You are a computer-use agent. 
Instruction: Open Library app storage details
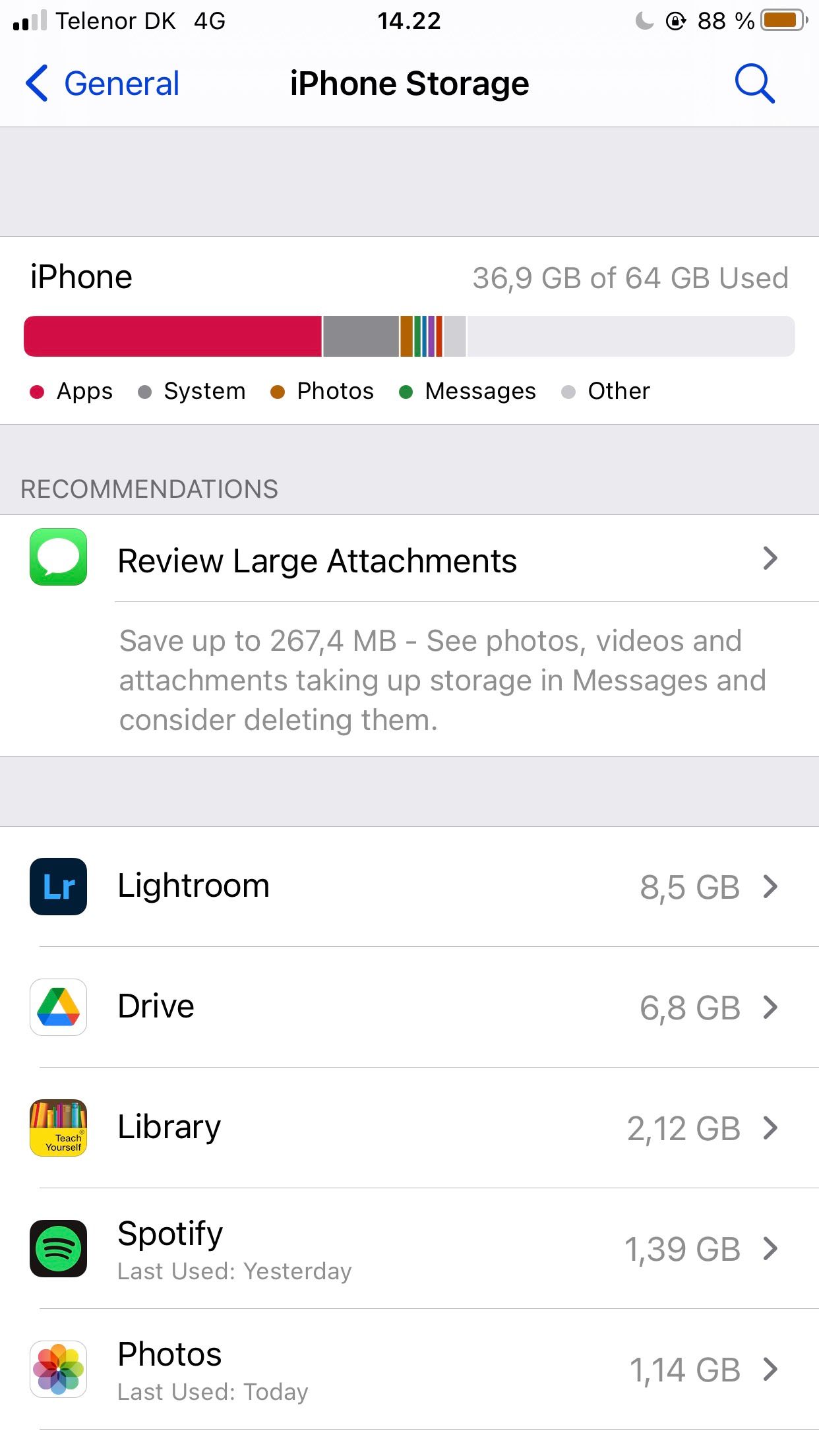click(409, 1128)
